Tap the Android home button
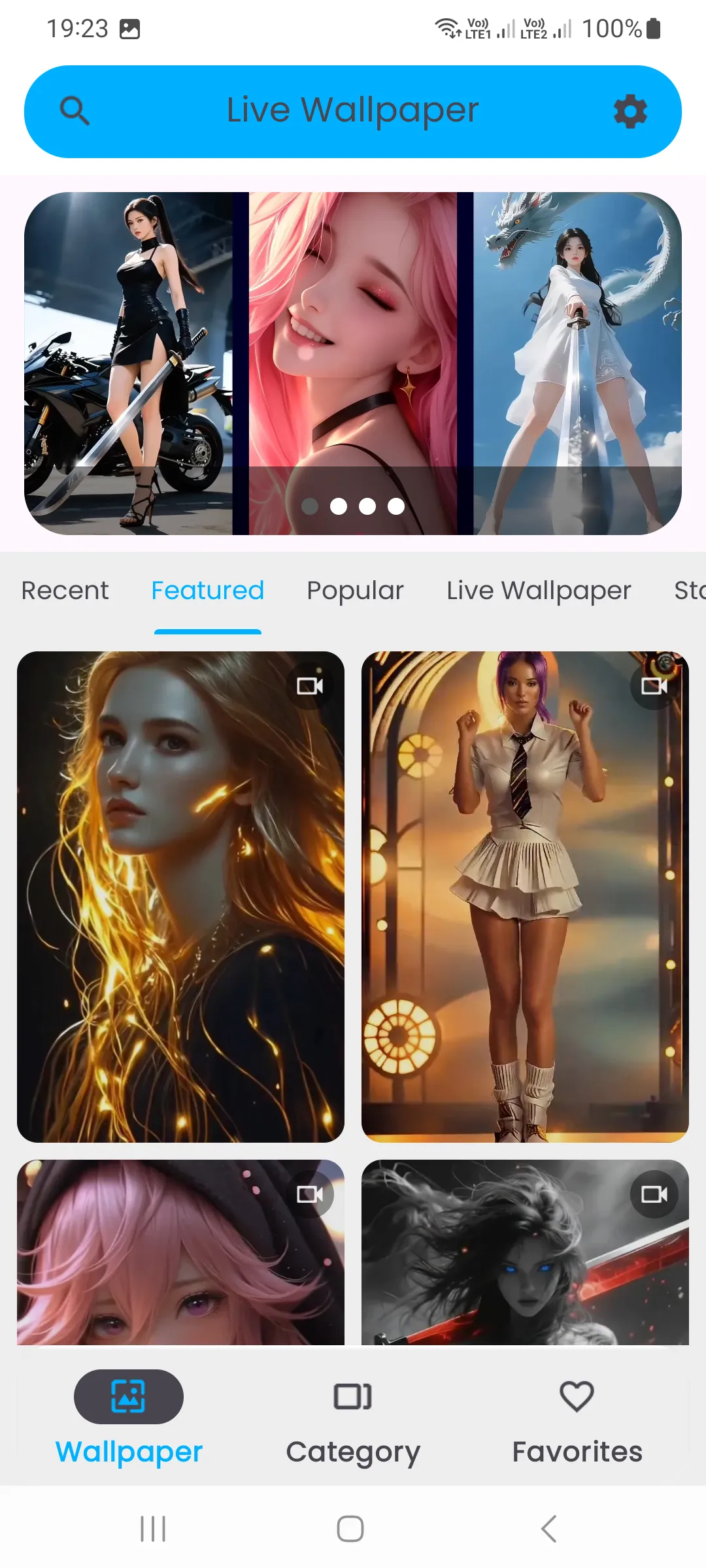706x1568 pixels. pyautogui.click(x=350, y=1527)
